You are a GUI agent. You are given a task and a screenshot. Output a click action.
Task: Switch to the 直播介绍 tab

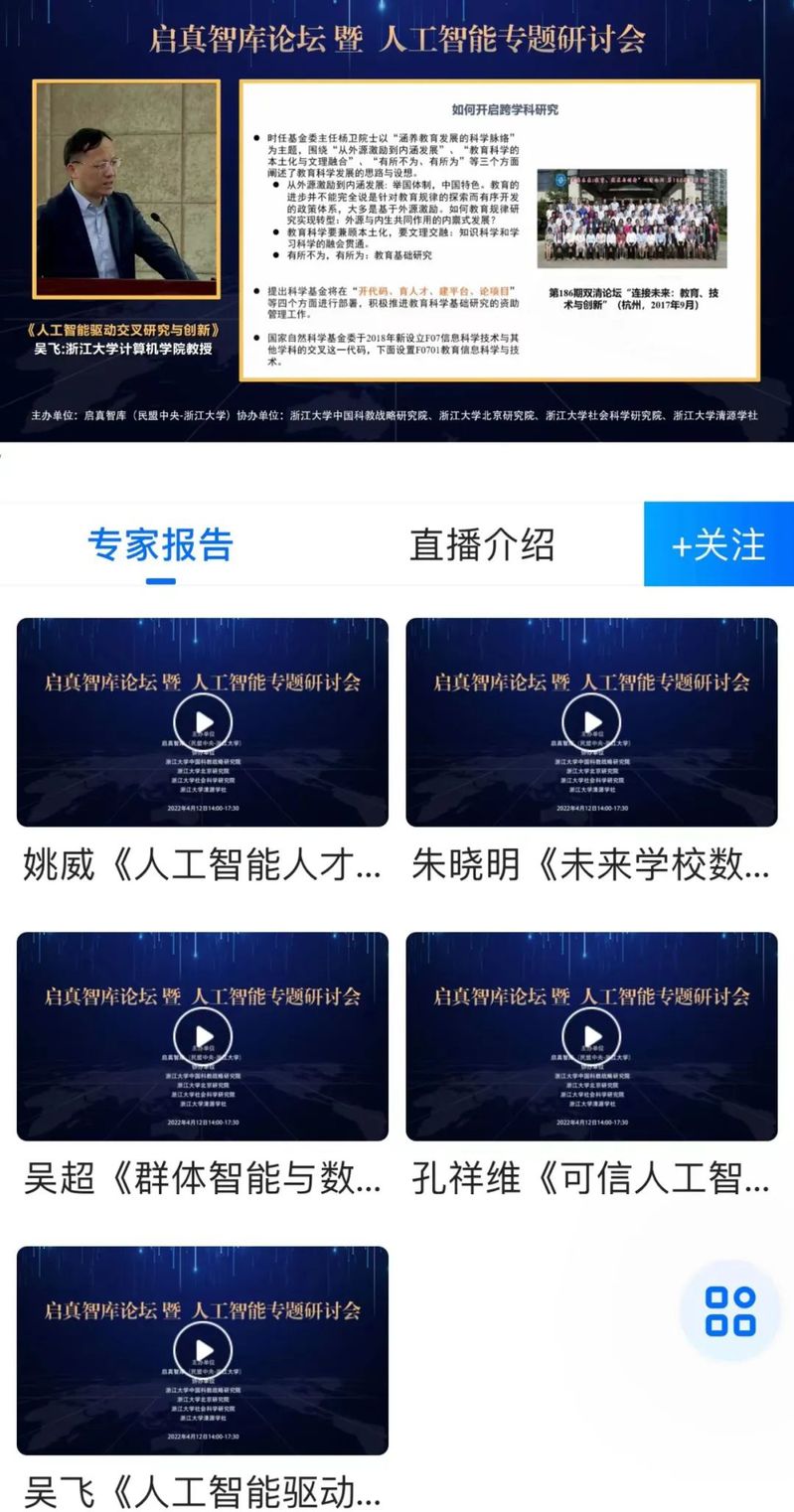point(482,544)
